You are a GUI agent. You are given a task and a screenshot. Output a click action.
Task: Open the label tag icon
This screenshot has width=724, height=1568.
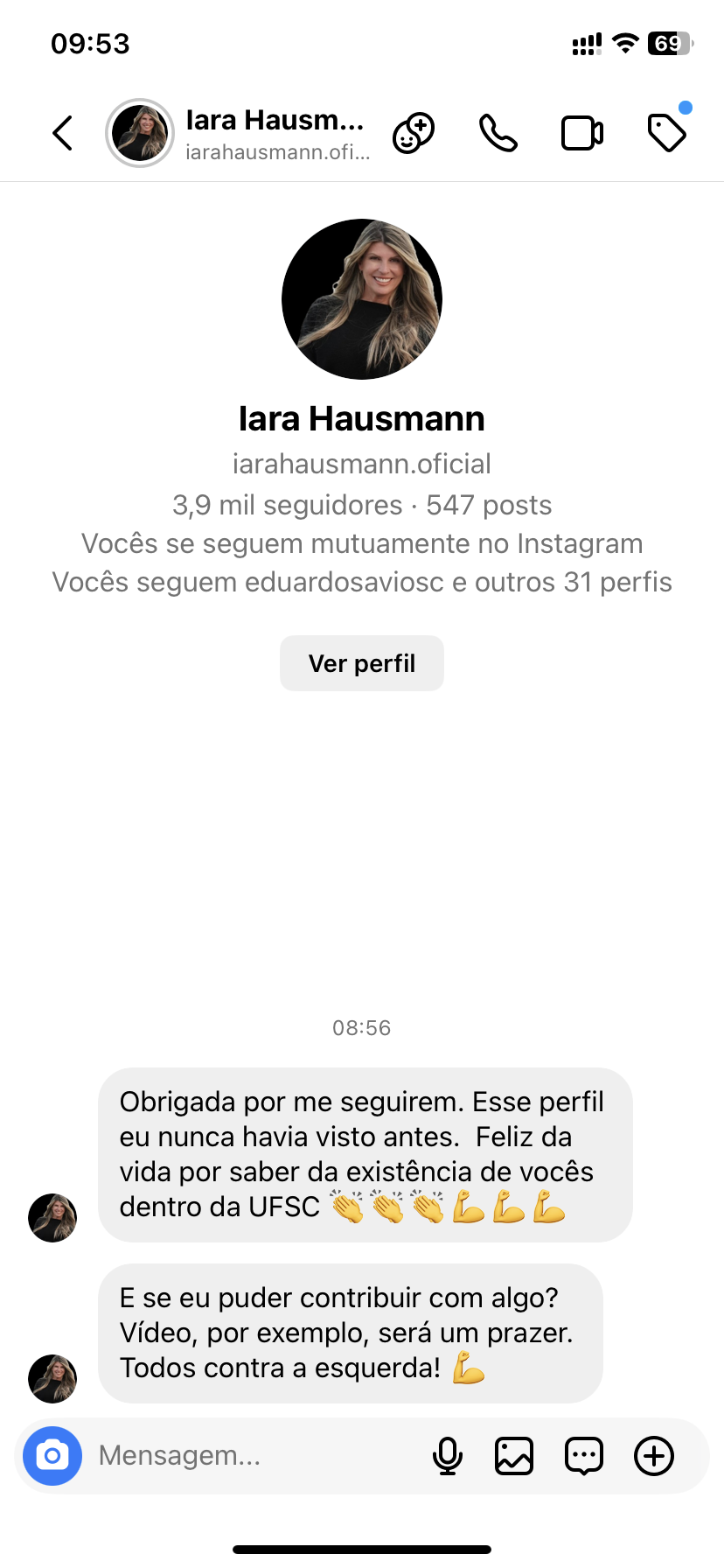tap(667, 133)
